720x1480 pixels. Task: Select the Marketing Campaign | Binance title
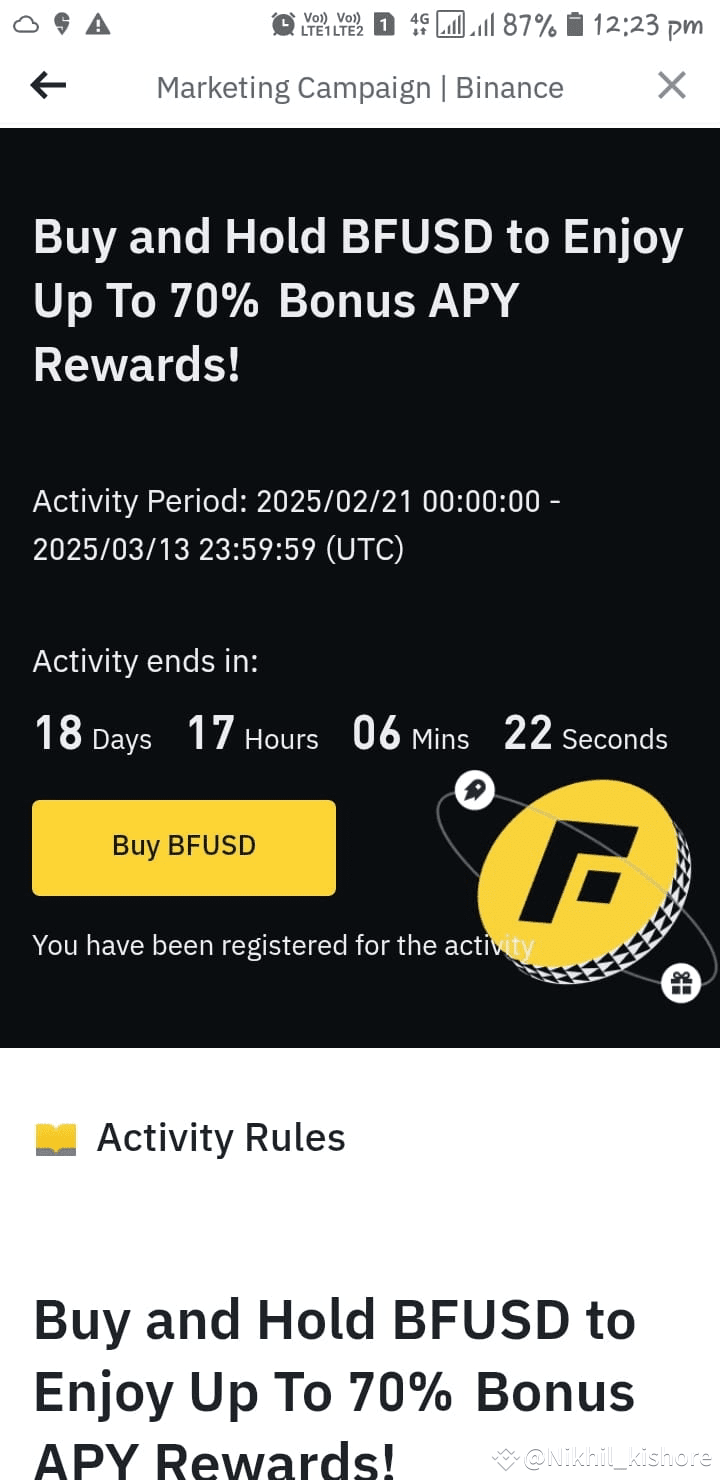[360, 87]
